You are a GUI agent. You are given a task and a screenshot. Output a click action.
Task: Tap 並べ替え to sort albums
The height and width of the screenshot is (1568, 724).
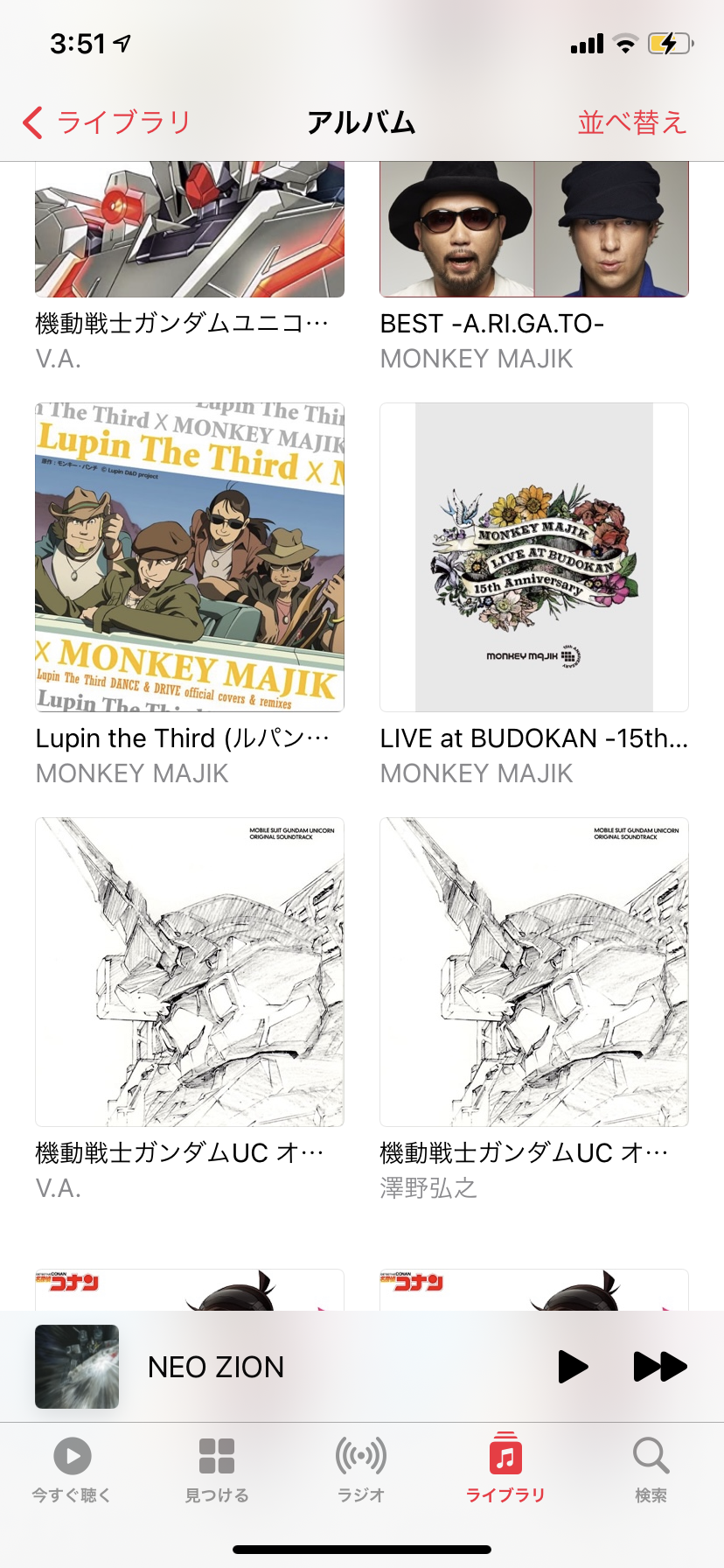[x=631, y=122]
